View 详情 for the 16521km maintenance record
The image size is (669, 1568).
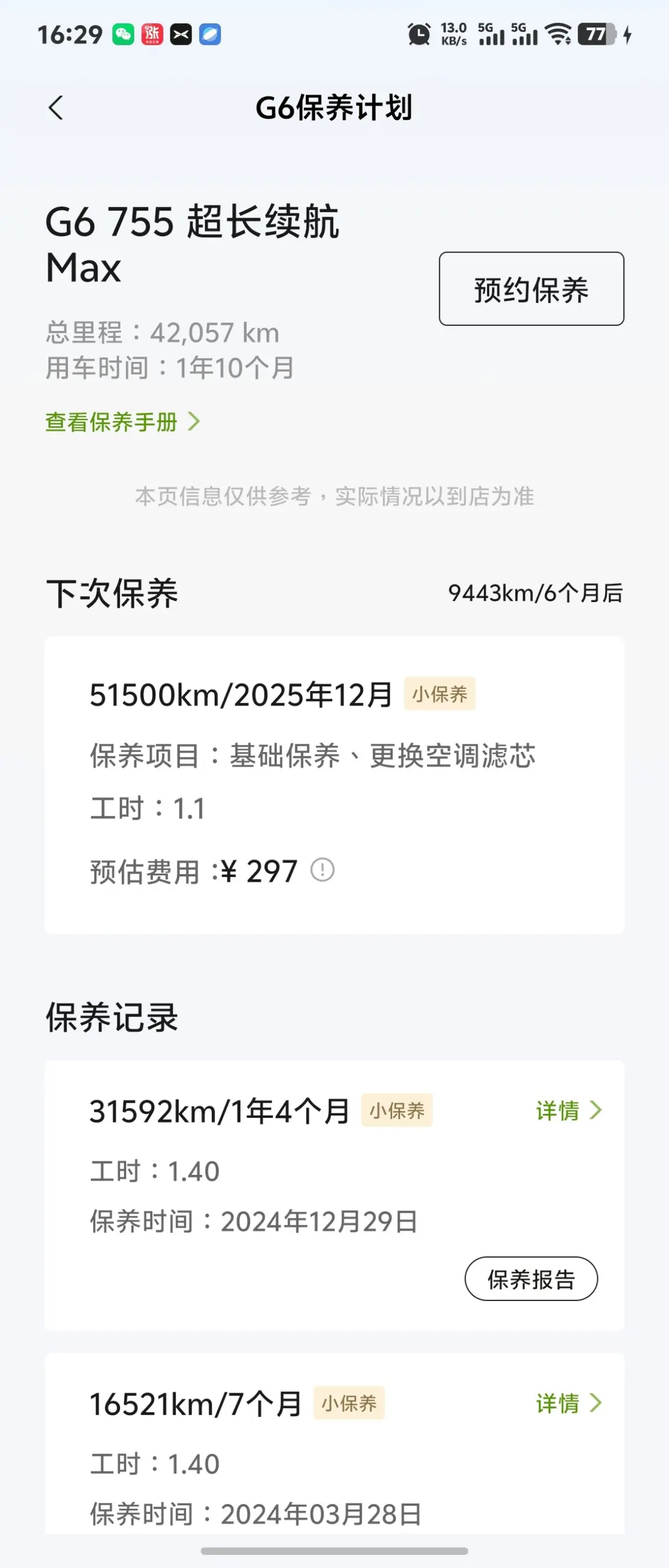tap(568, 1403)
